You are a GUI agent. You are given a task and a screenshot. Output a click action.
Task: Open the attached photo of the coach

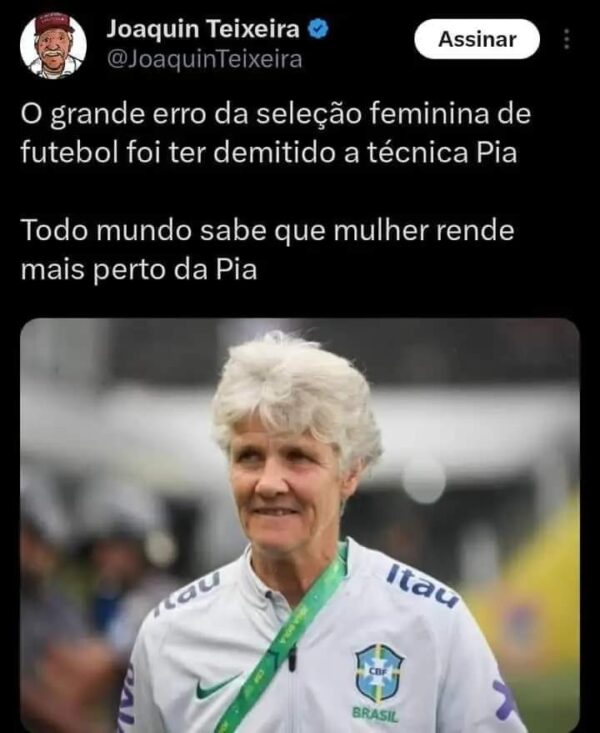pyautogui.click(x=299, y=525)
